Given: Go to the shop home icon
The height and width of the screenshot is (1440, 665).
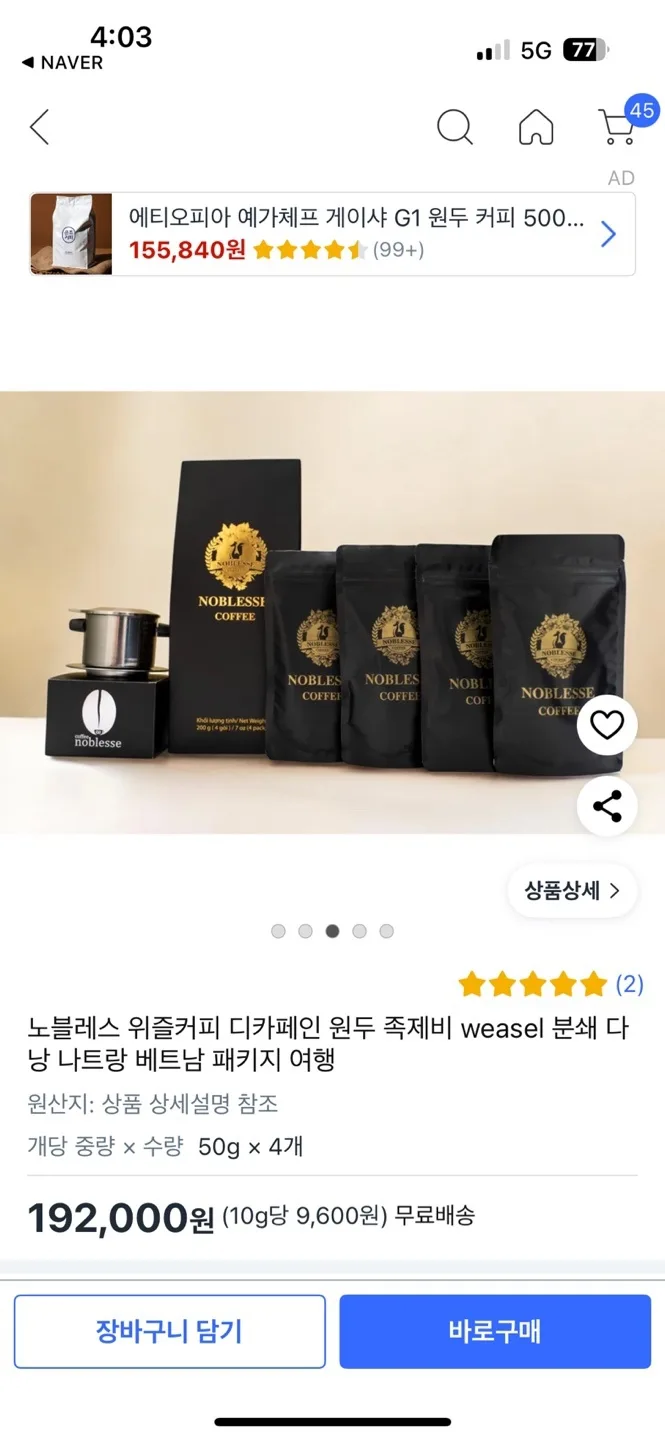Looking at the screenshot, I should pos(536,127).
